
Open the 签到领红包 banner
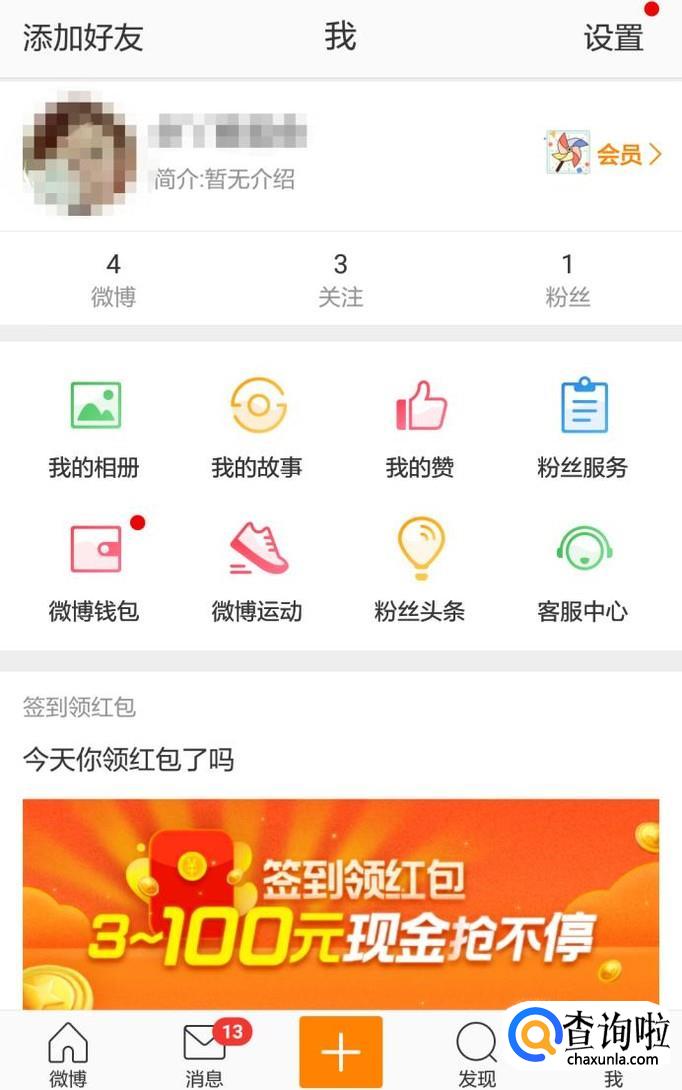click(340, 903)
